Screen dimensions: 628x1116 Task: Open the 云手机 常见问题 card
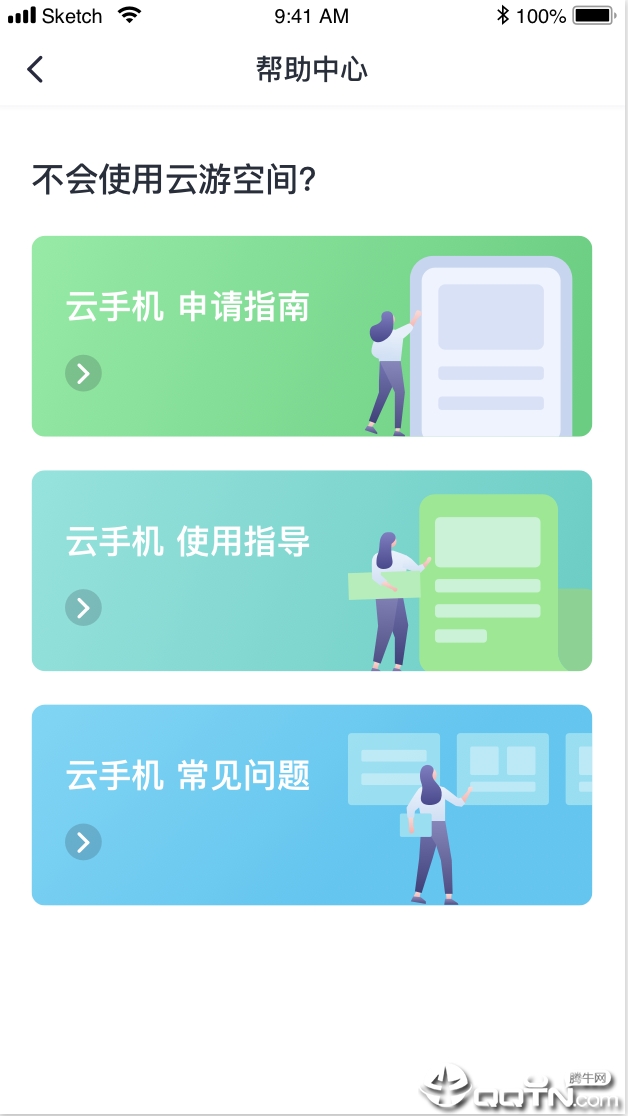coord(311,805)
